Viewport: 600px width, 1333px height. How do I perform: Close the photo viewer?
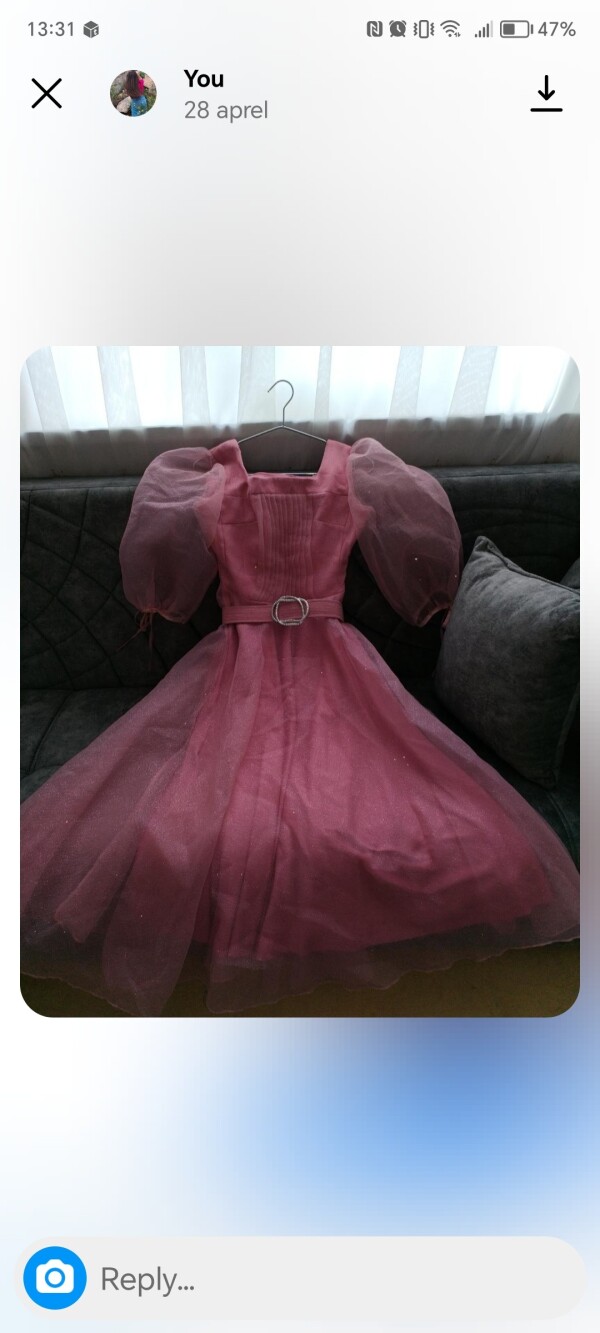(47, 94)
